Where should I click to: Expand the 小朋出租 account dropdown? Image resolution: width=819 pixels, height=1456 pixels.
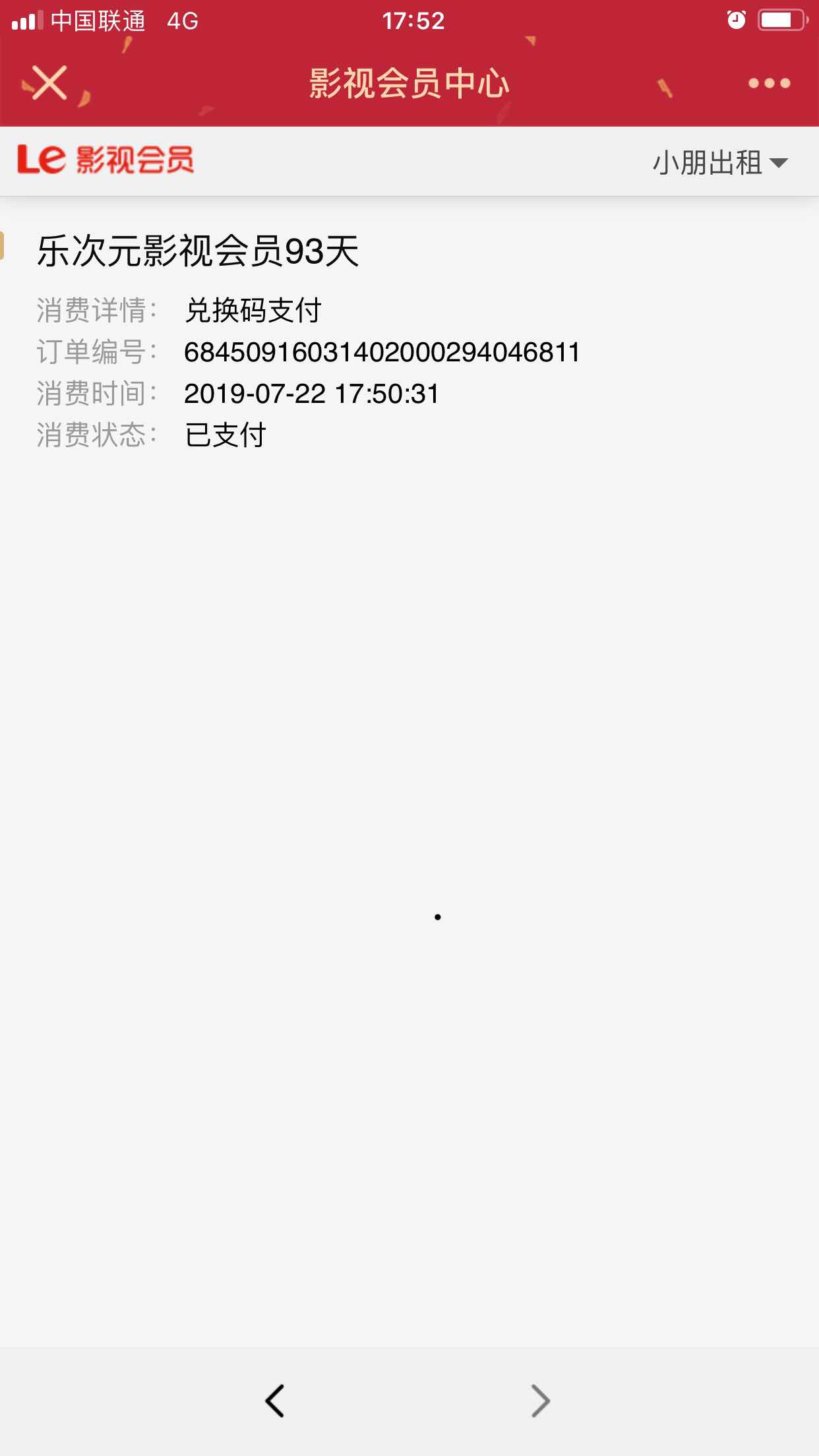point(720,163)
